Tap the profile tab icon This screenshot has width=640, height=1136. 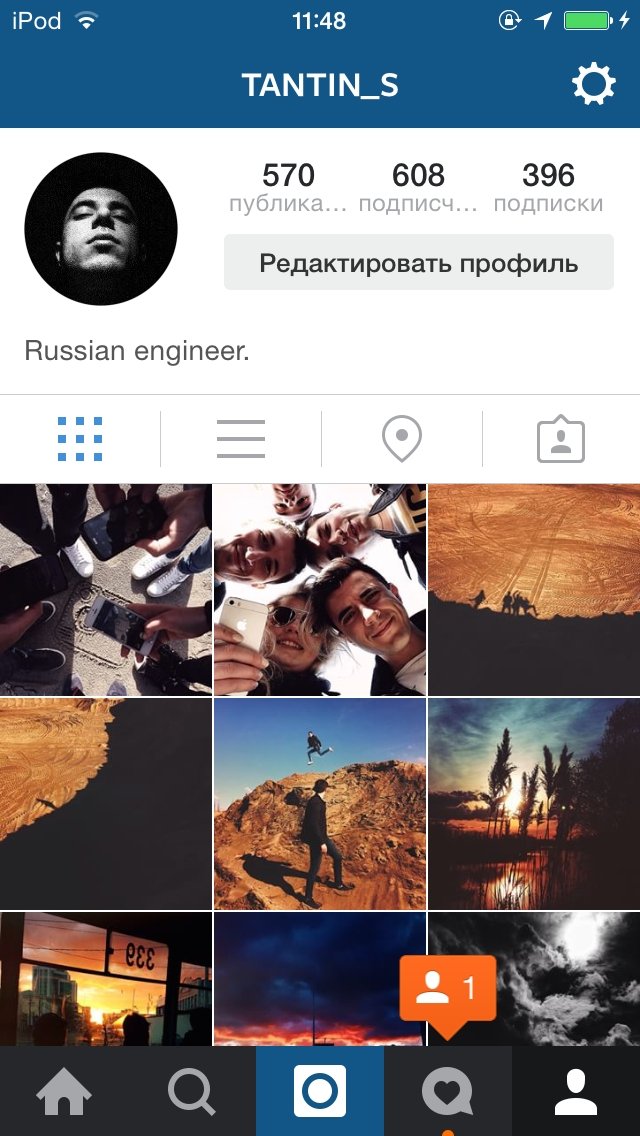[x=576, y=1091]
